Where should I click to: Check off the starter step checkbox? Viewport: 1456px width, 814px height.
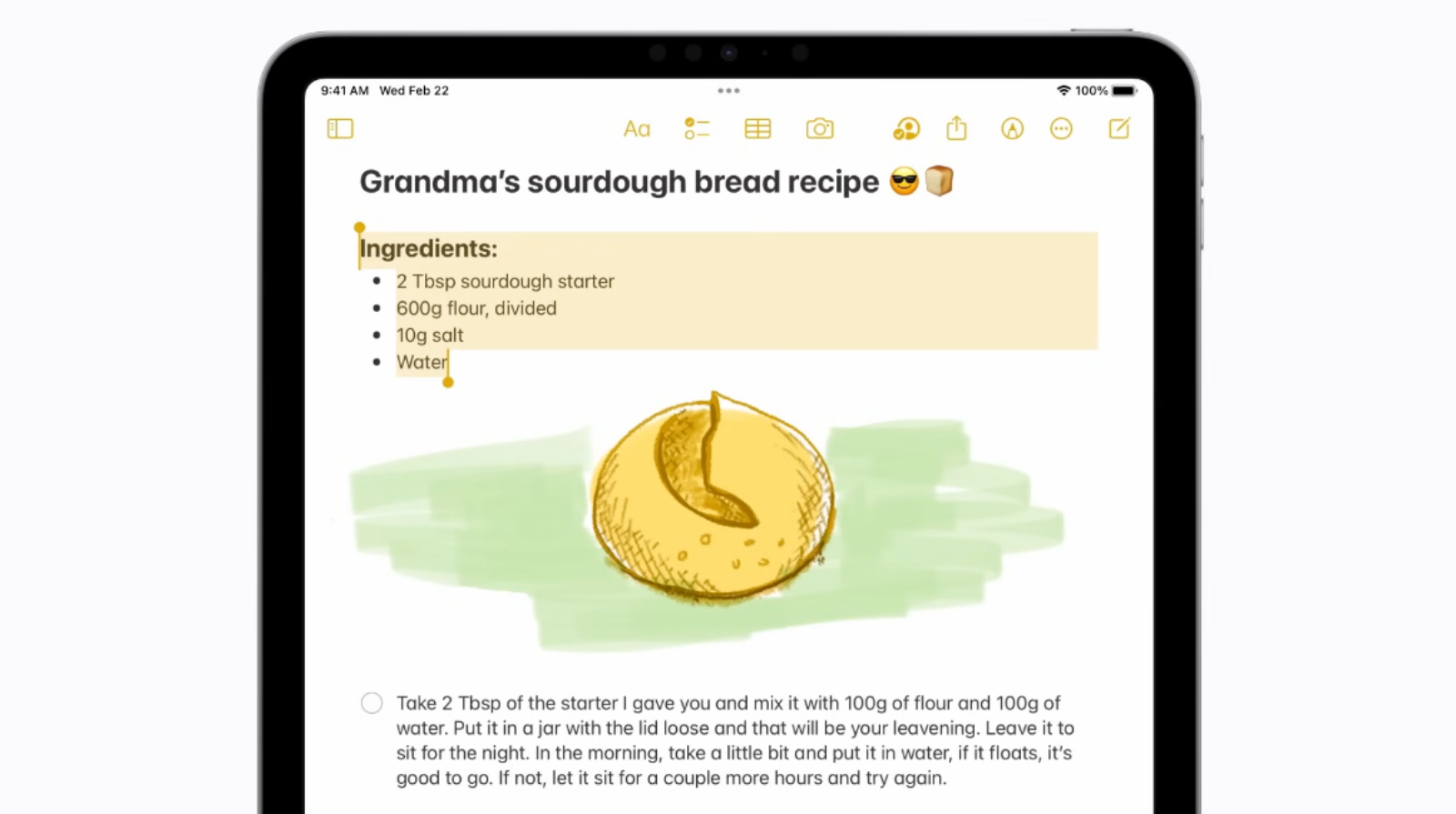click(x=371, y=703)
